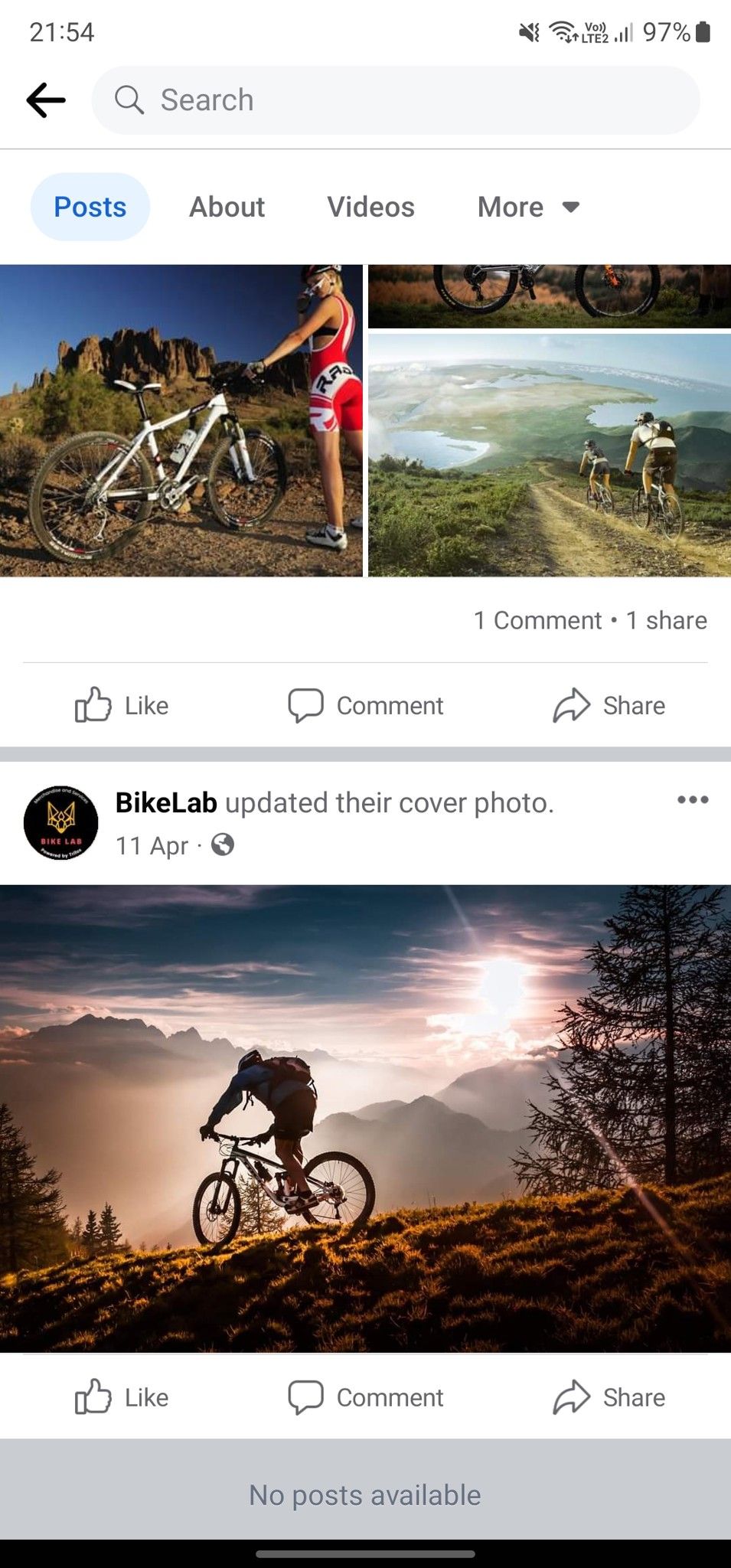Like BikeLab's cover photo update
731x1568 pixels.
tap(122, 1397)
